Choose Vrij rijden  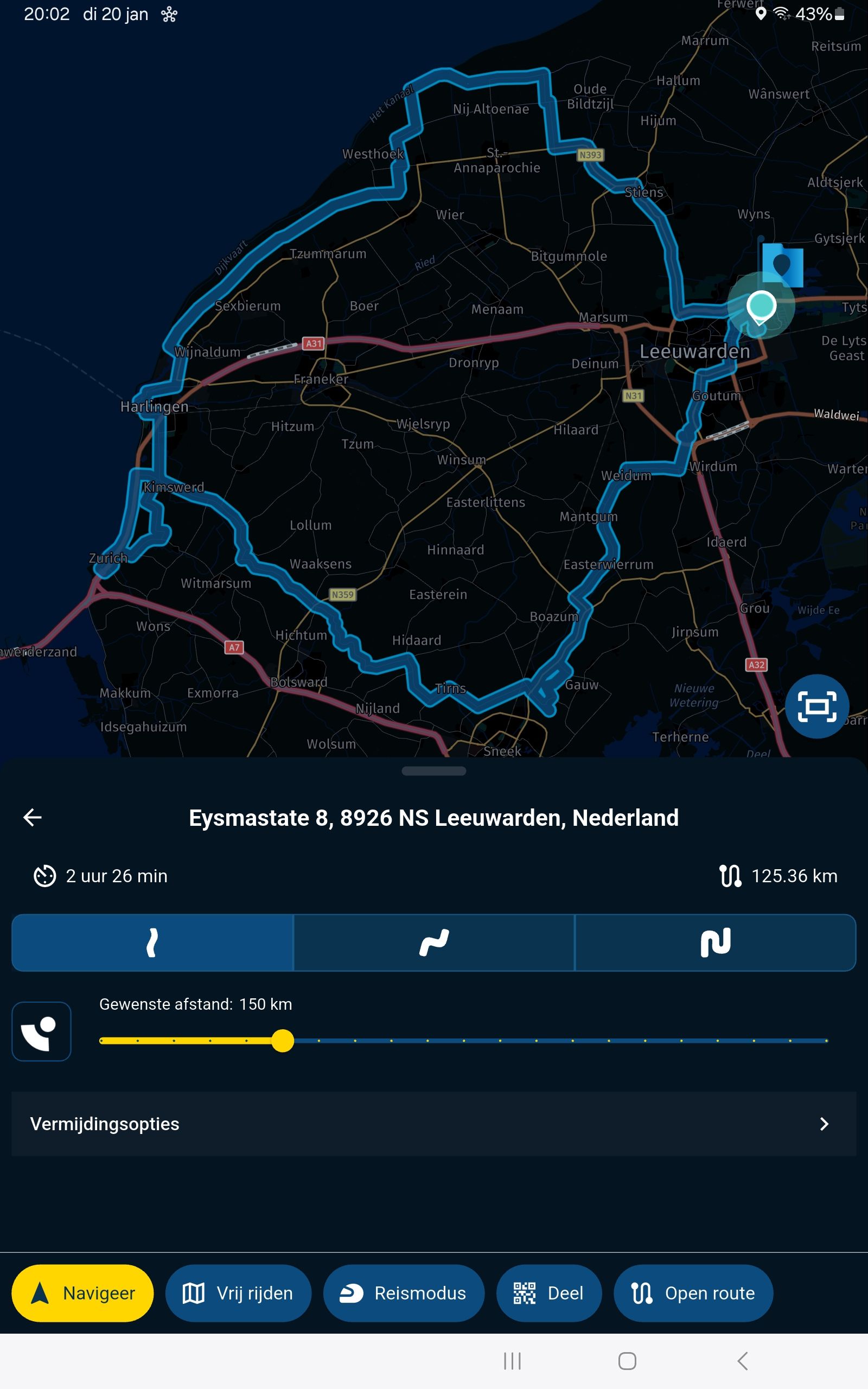pos(238,1292)
